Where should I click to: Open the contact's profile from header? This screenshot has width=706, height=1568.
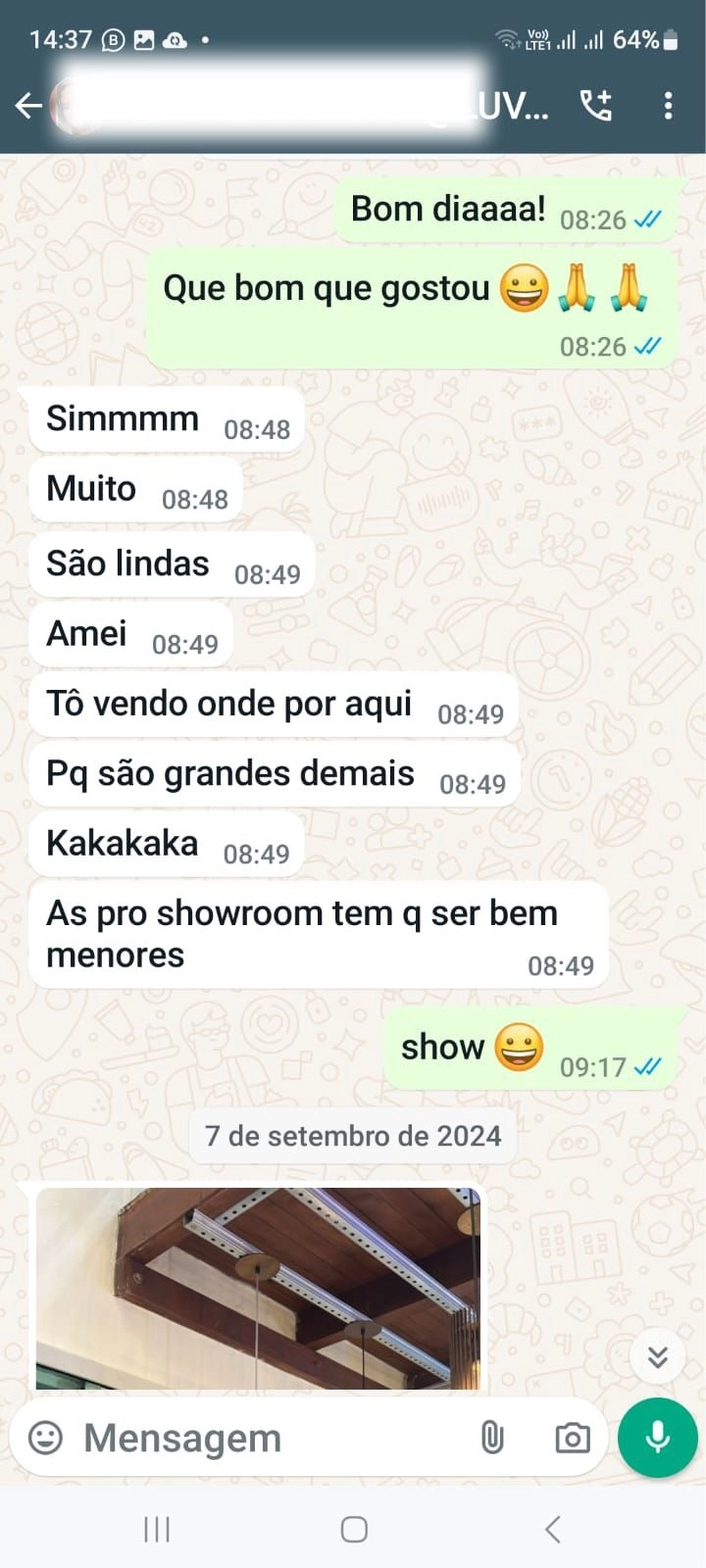tap(294, 105)
